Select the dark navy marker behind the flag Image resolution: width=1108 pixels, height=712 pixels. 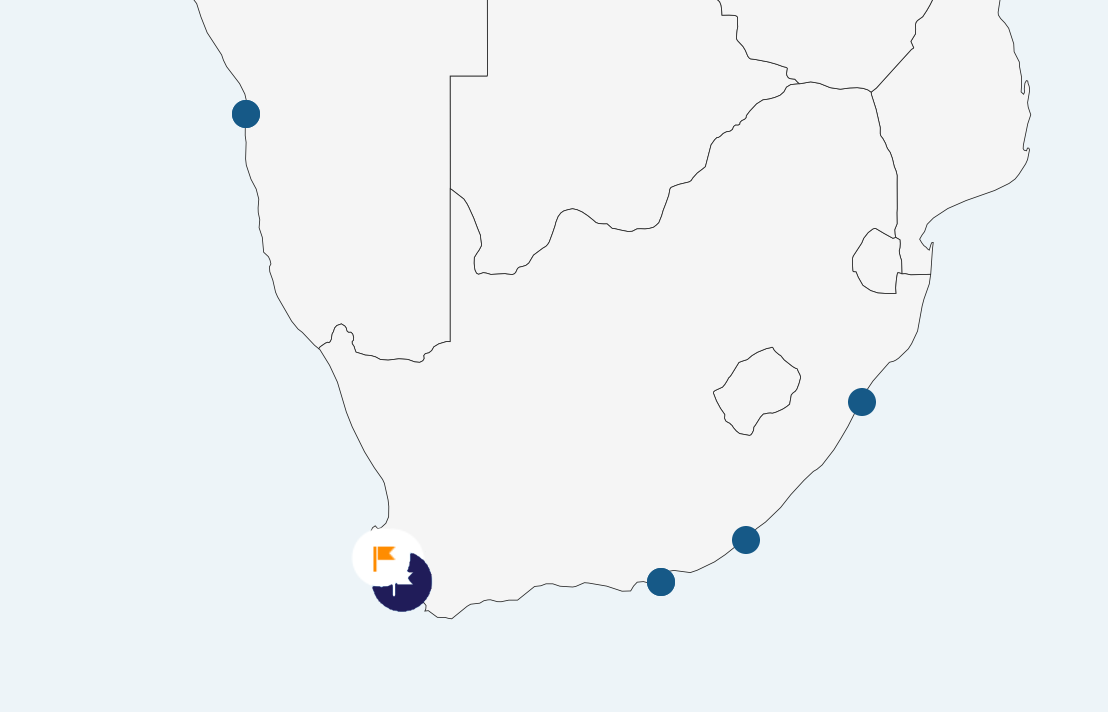coord(410,592)
